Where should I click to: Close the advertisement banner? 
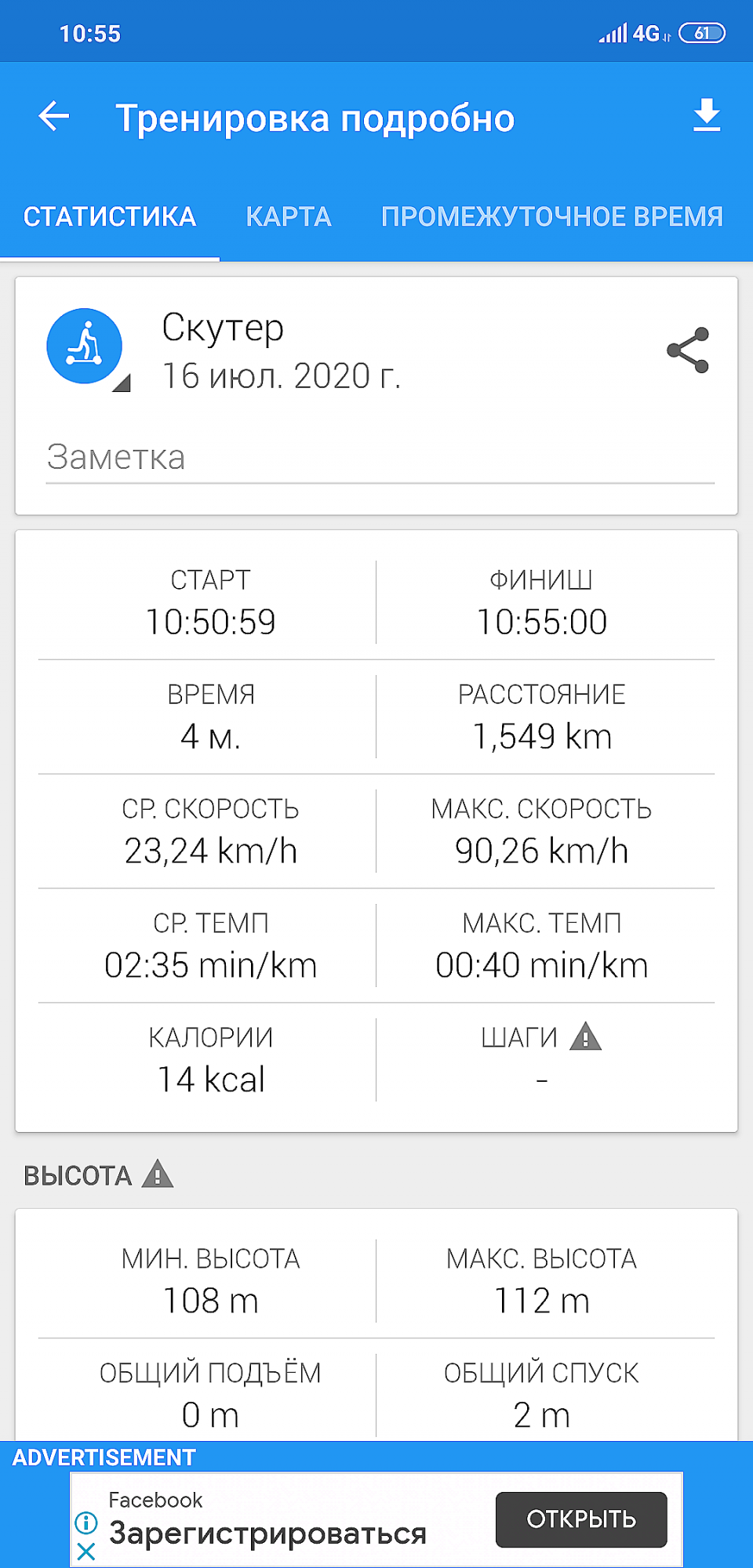(86, 1551)
